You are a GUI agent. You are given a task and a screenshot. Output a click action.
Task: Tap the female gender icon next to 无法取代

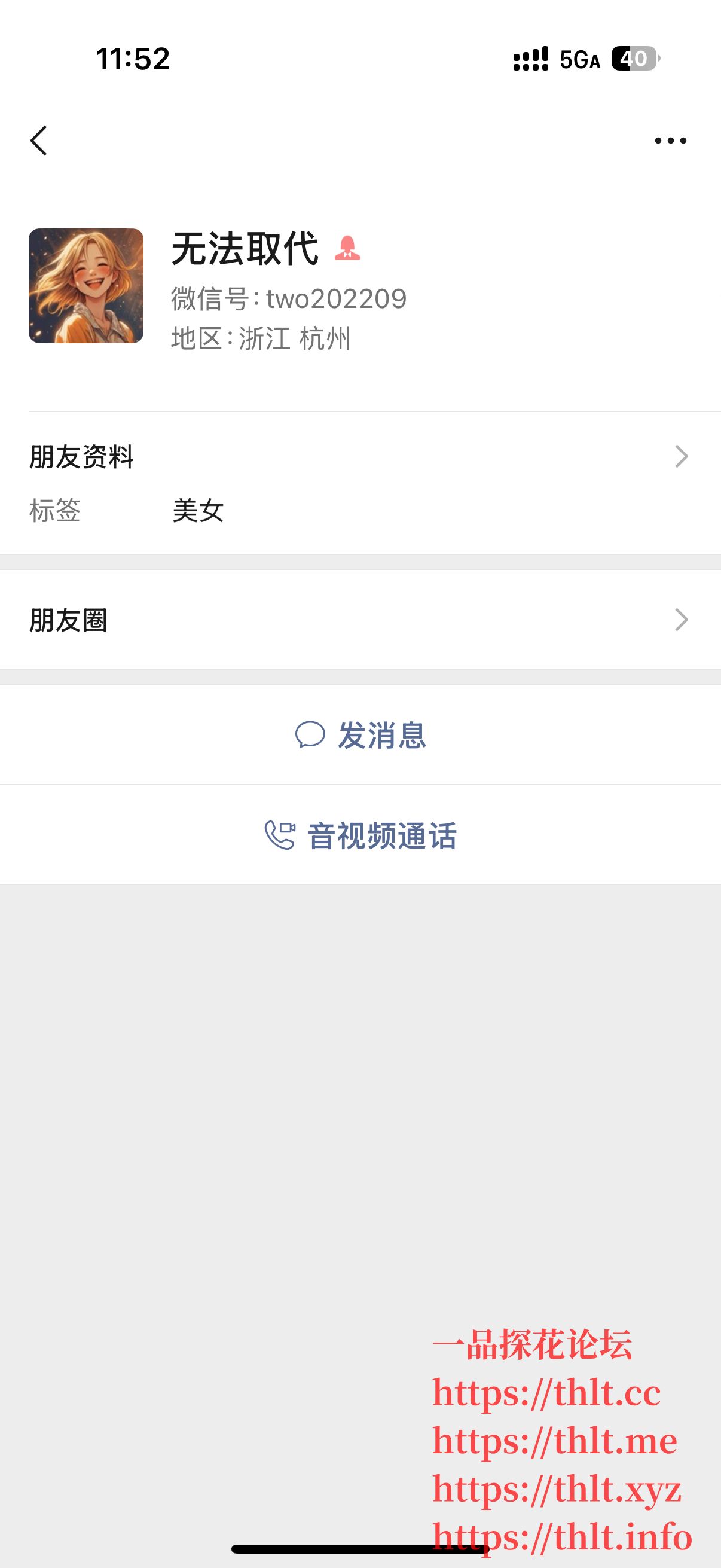[x=349, y=249]
